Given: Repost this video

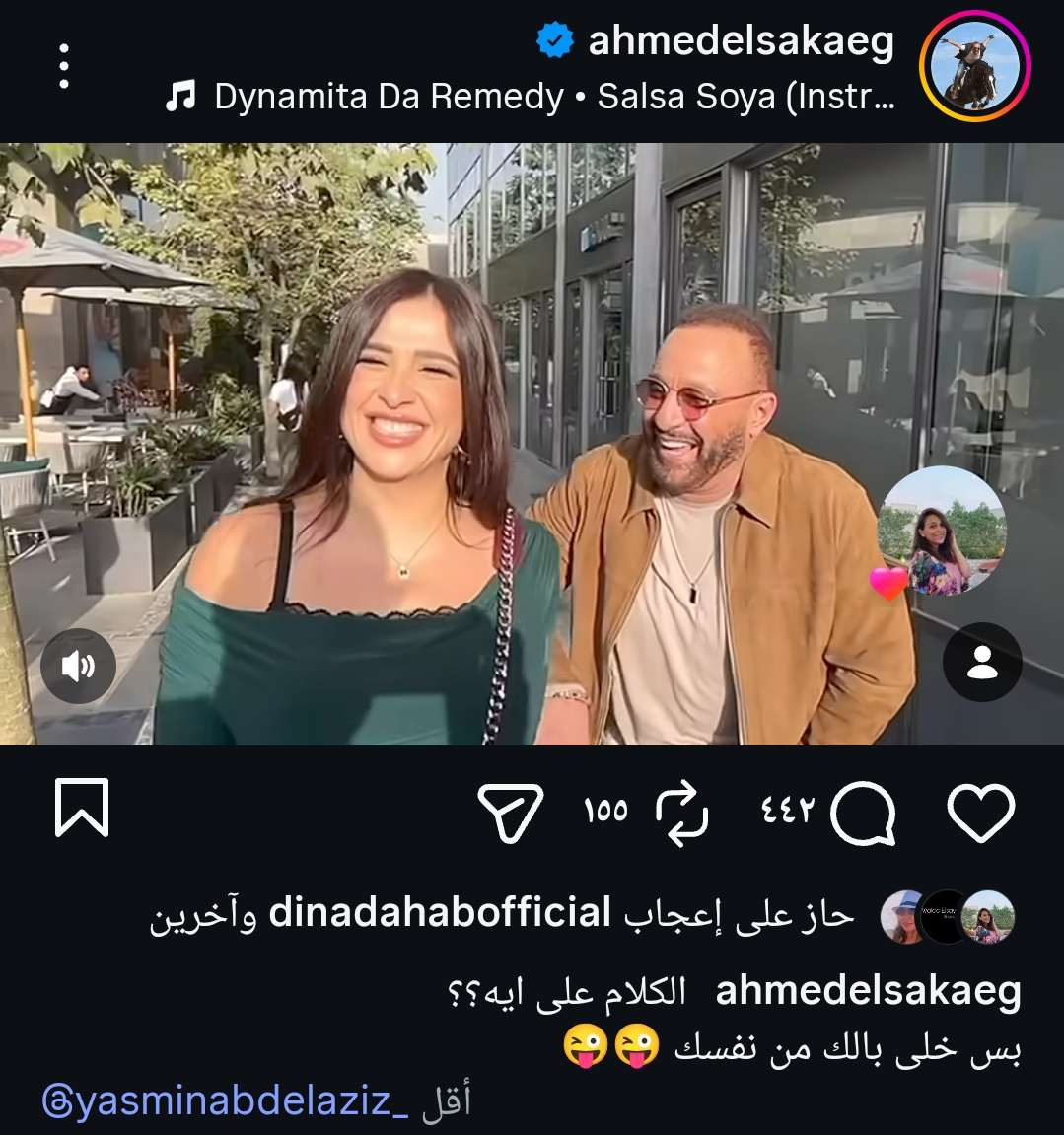Looking at the screenshot, I should 682,813.
